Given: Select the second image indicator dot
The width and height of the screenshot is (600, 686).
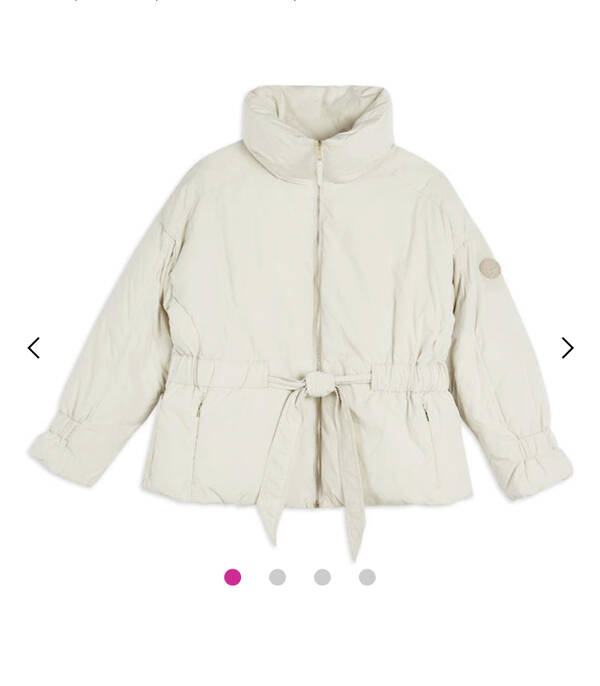Looking at the screenshot, I should [x=277, y=577].
